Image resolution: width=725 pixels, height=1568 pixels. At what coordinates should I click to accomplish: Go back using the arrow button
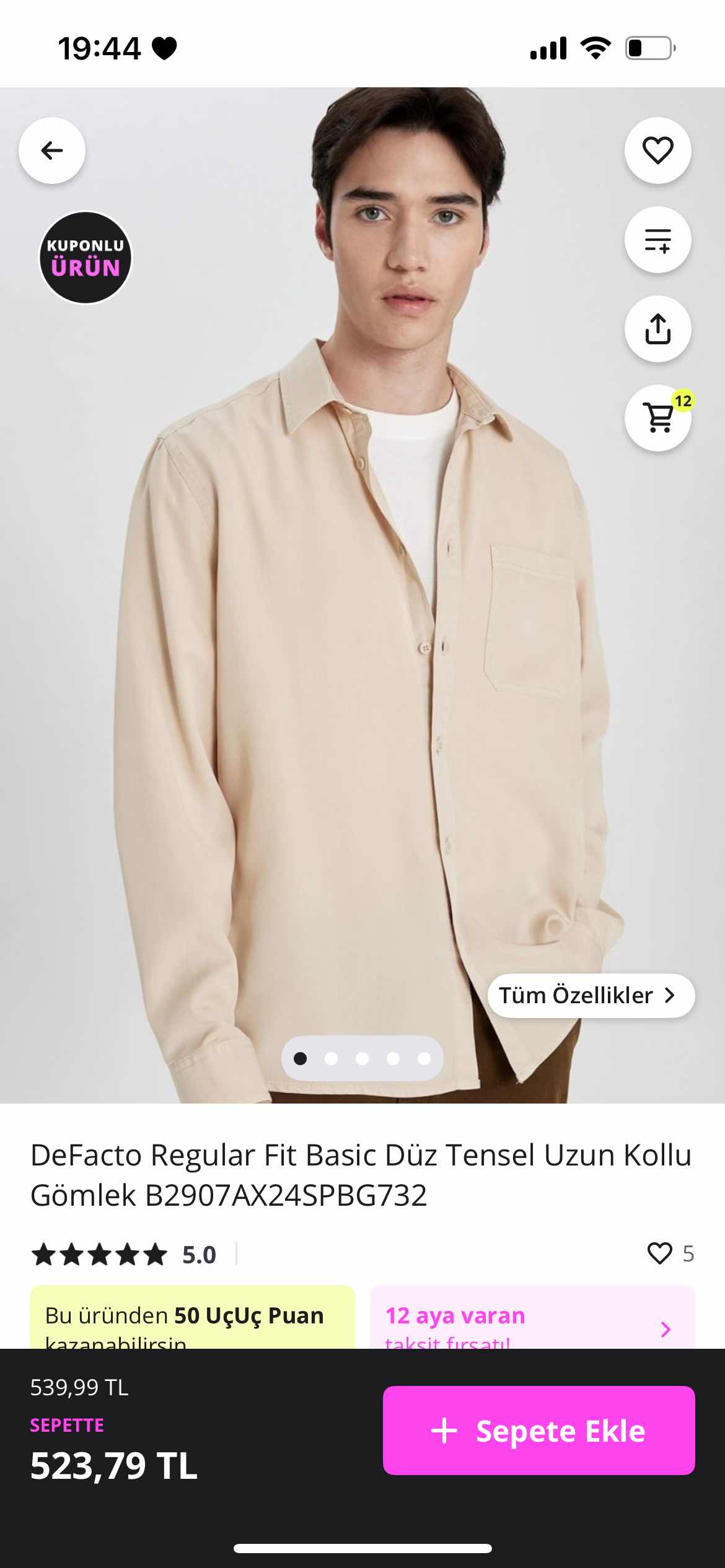coord(52,150)
